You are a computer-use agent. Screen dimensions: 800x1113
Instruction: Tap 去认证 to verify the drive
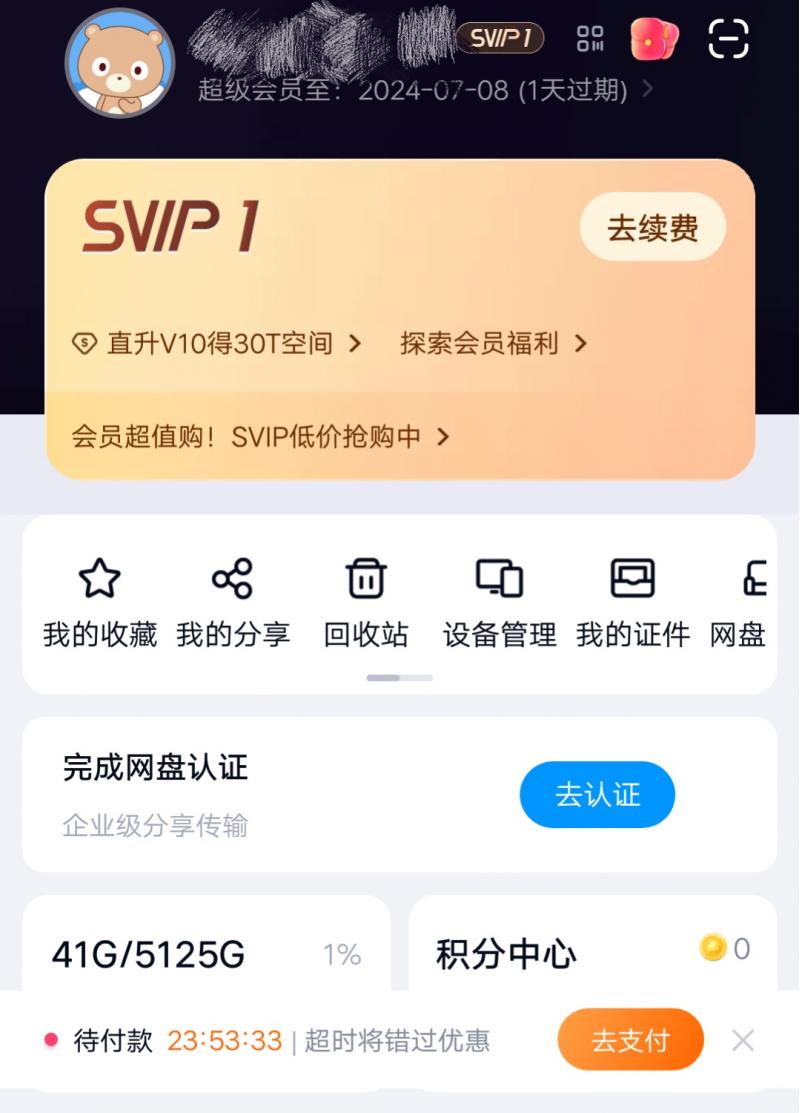[597, 795]
